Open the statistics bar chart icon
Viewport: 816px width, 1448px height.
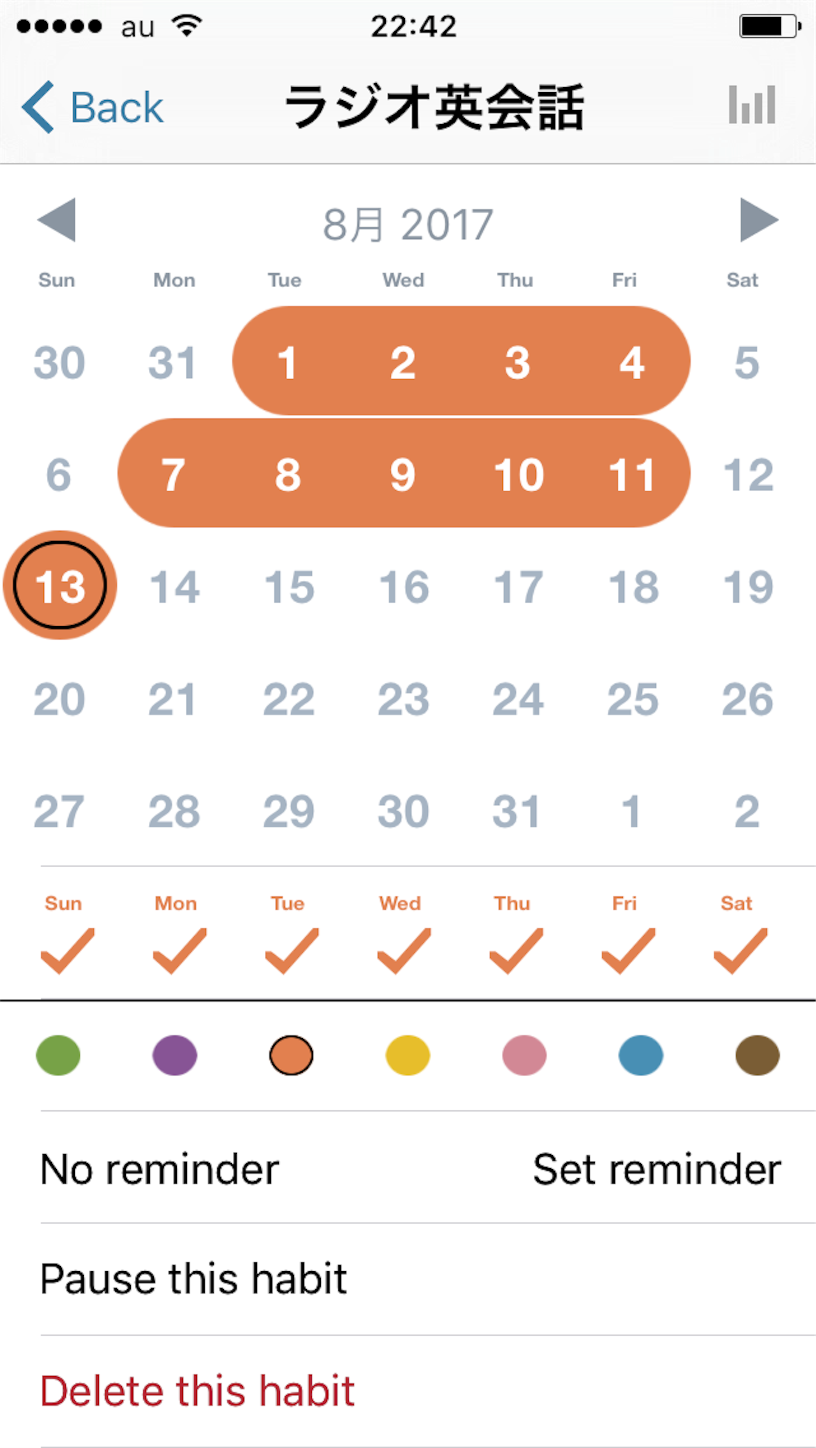click(752, 105)
